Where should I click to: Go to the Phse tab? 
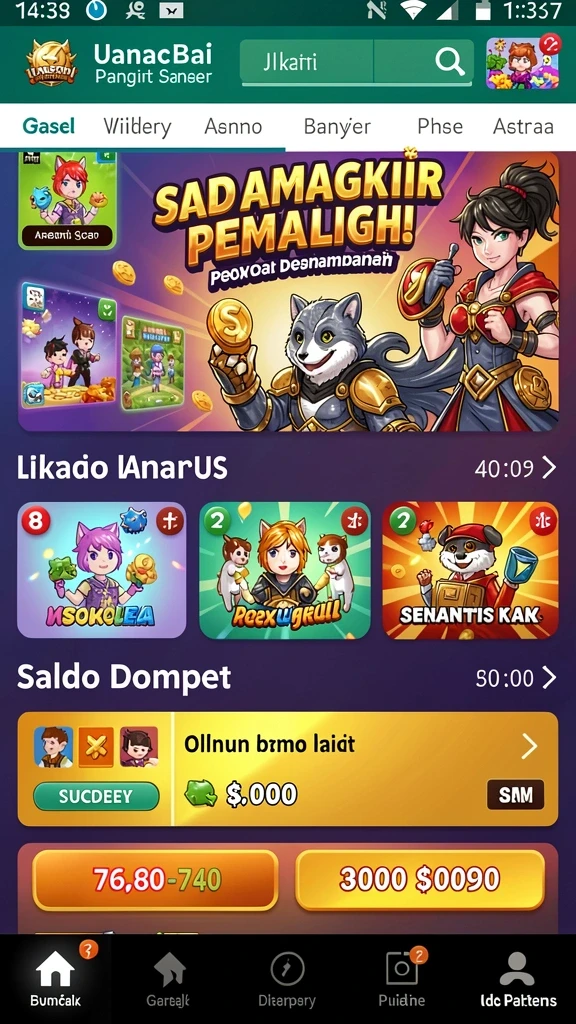(x=440, y=126)
